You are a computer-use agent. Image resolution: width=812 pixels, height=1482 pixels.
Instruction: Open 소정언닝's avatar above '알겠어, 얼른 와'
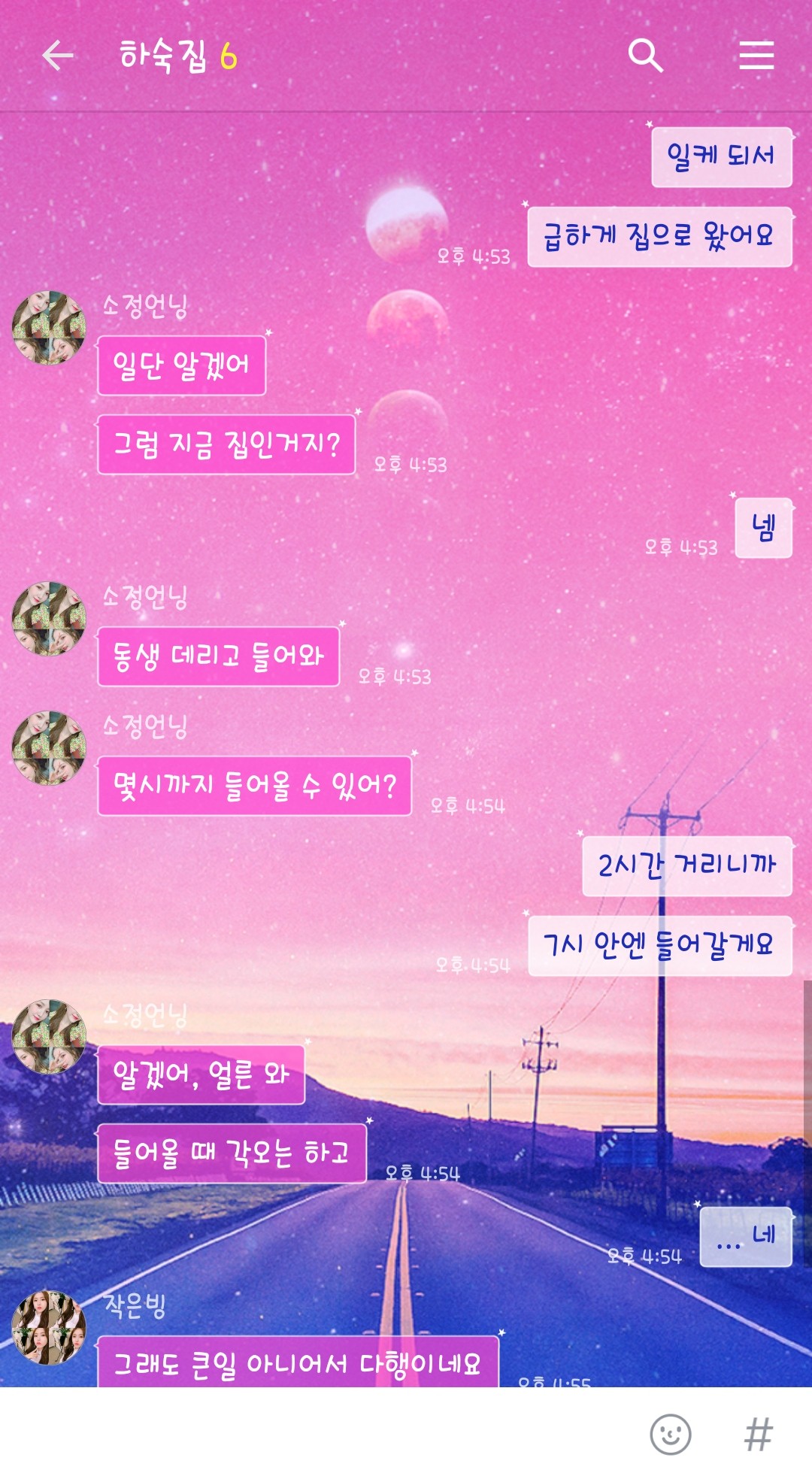[x=50, y=1036]
